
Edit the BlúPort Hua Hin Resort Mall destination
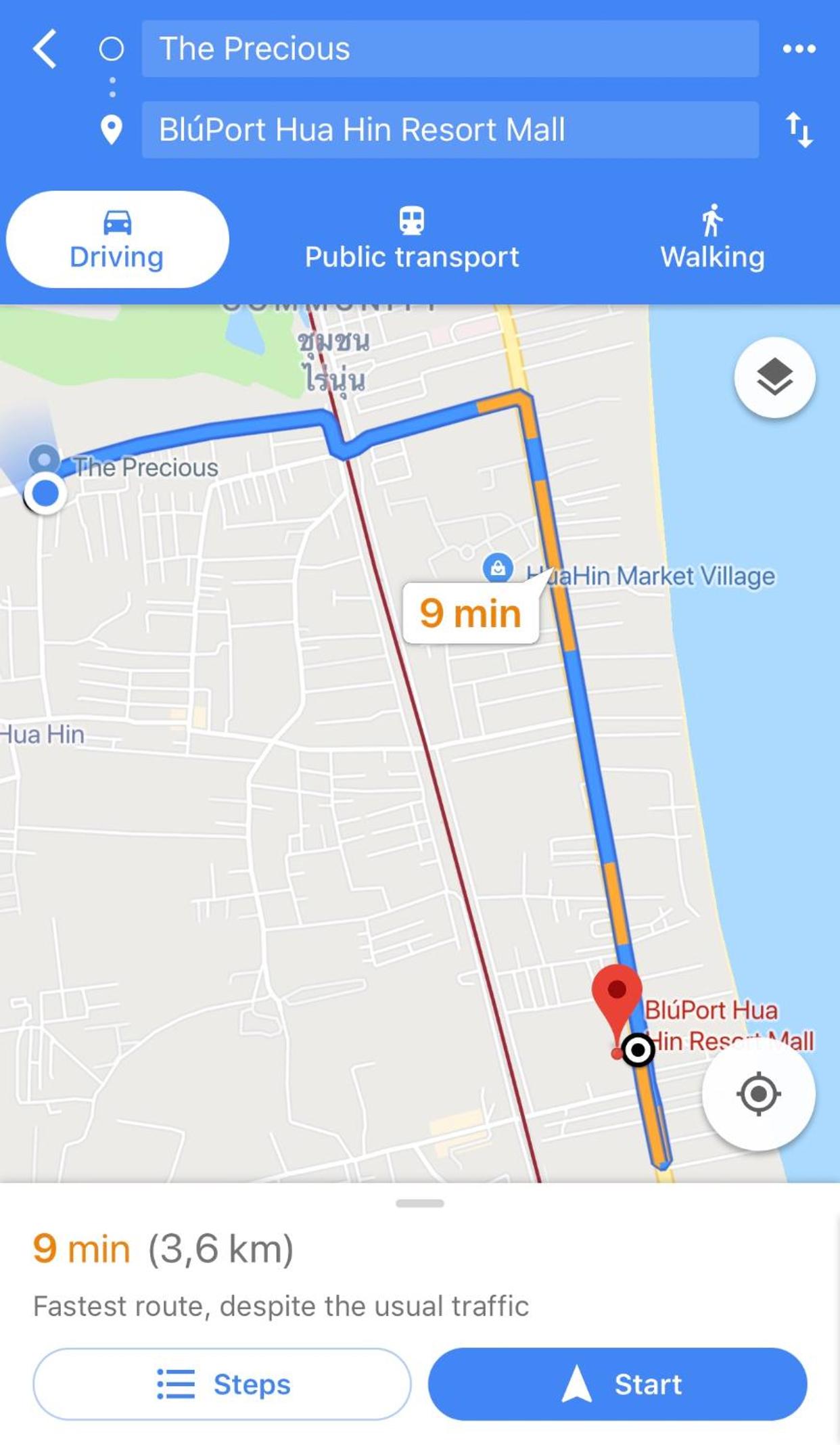coord(450,130)
